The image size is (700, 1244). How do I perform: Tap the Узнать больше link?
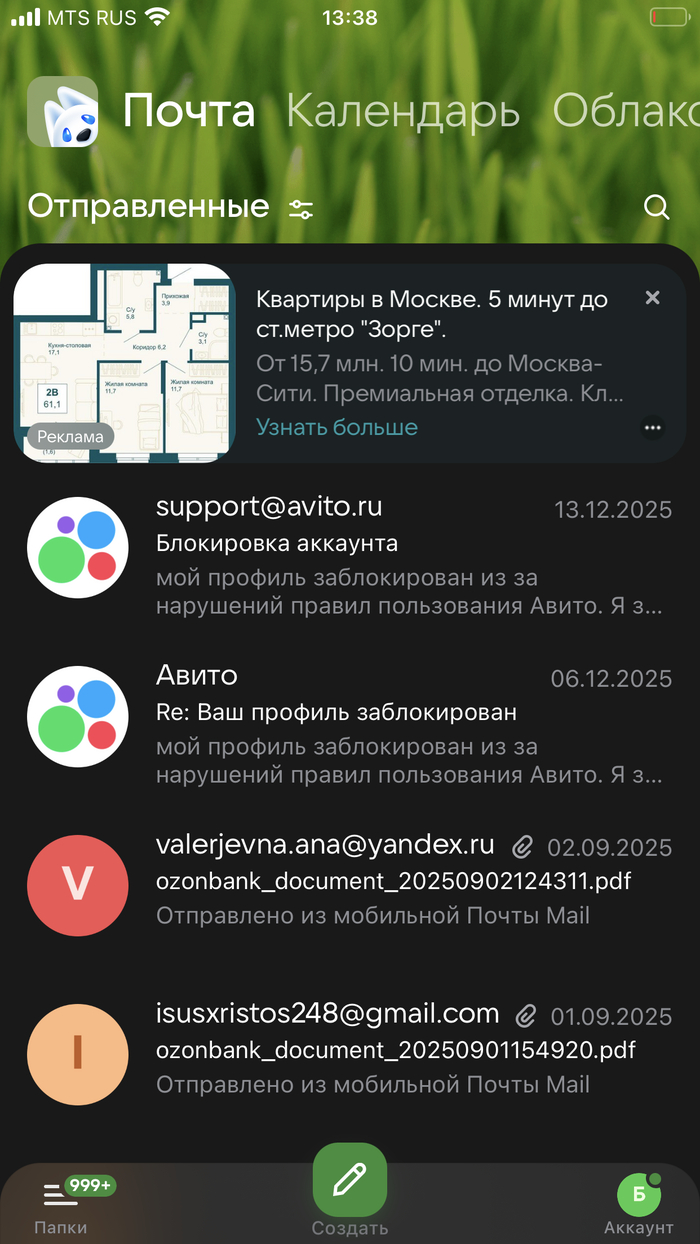click(x=337, y=427)
